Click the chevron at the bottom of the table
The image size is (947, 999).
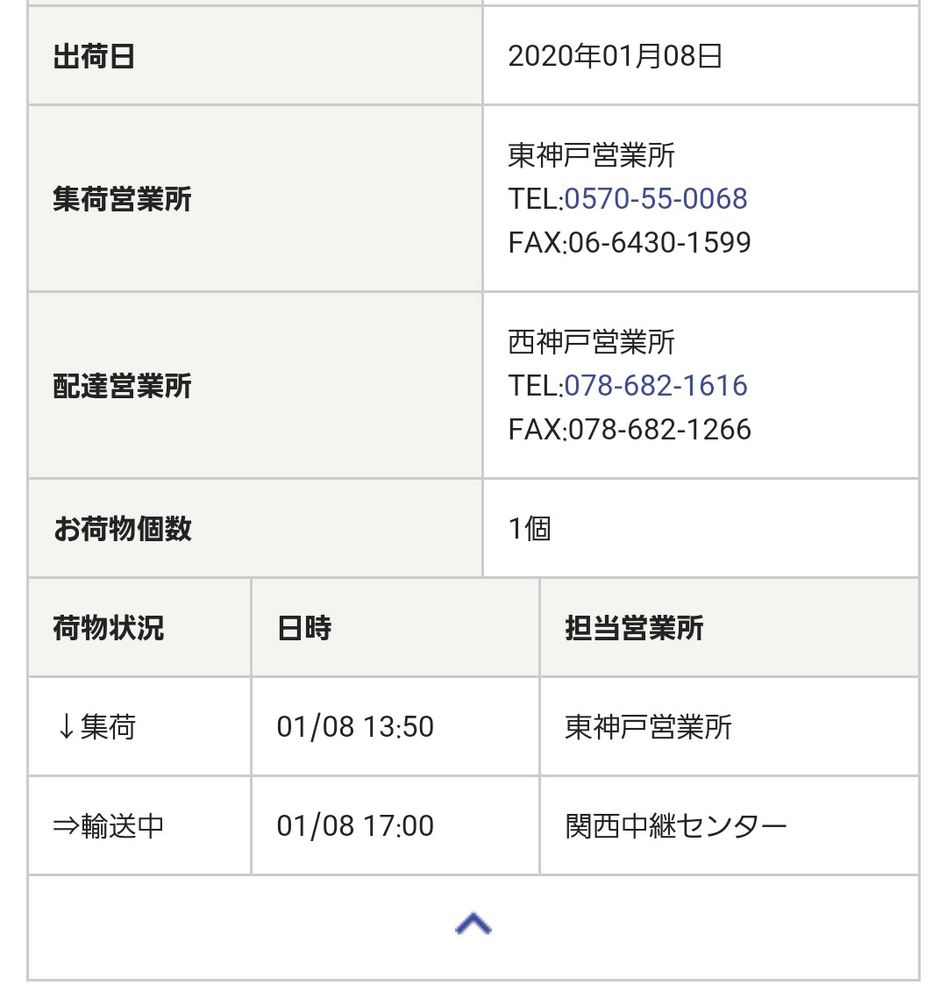(472, 923)
